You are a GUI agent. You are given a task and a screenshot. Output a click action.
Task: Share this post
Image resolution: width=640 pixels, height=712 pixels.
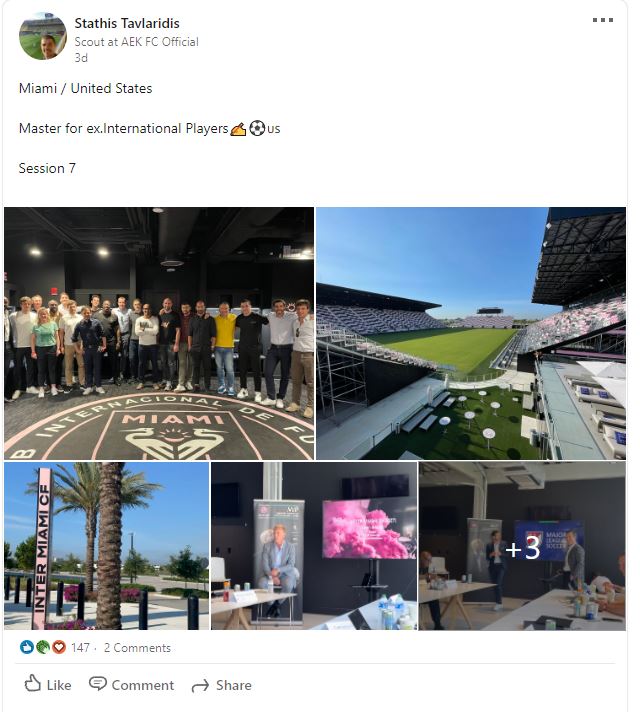click(x=221, y=685)
